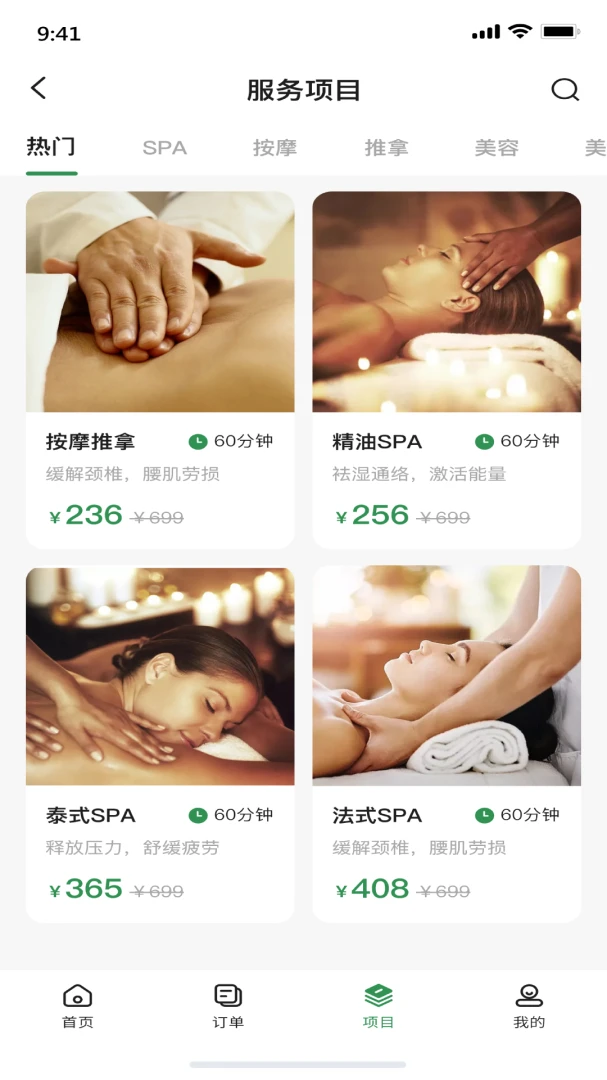The image size is (607, 1080).
Task: Open the 泰式SPA service card
Action: [x=160, y=744]
